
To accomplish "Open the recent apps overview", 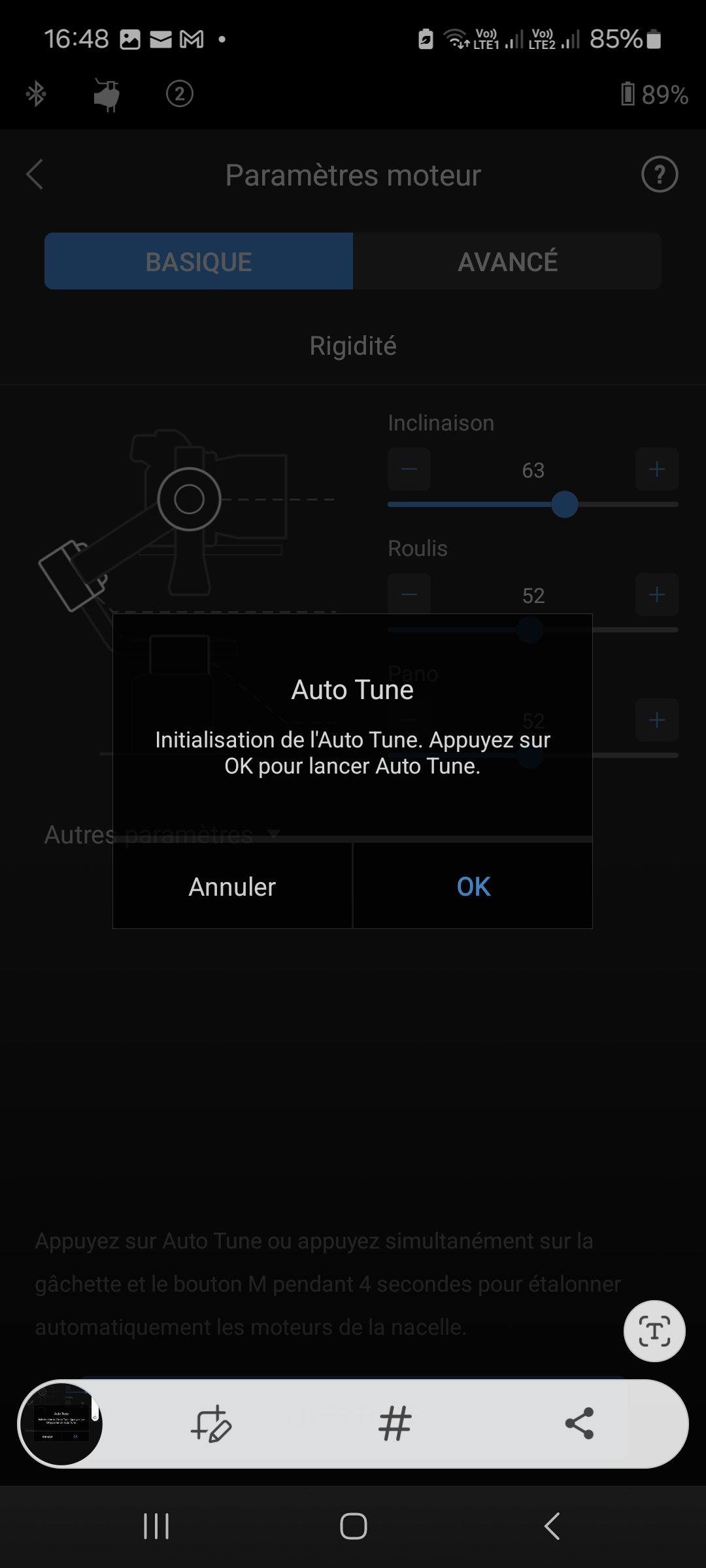I will coord(156,1526).
